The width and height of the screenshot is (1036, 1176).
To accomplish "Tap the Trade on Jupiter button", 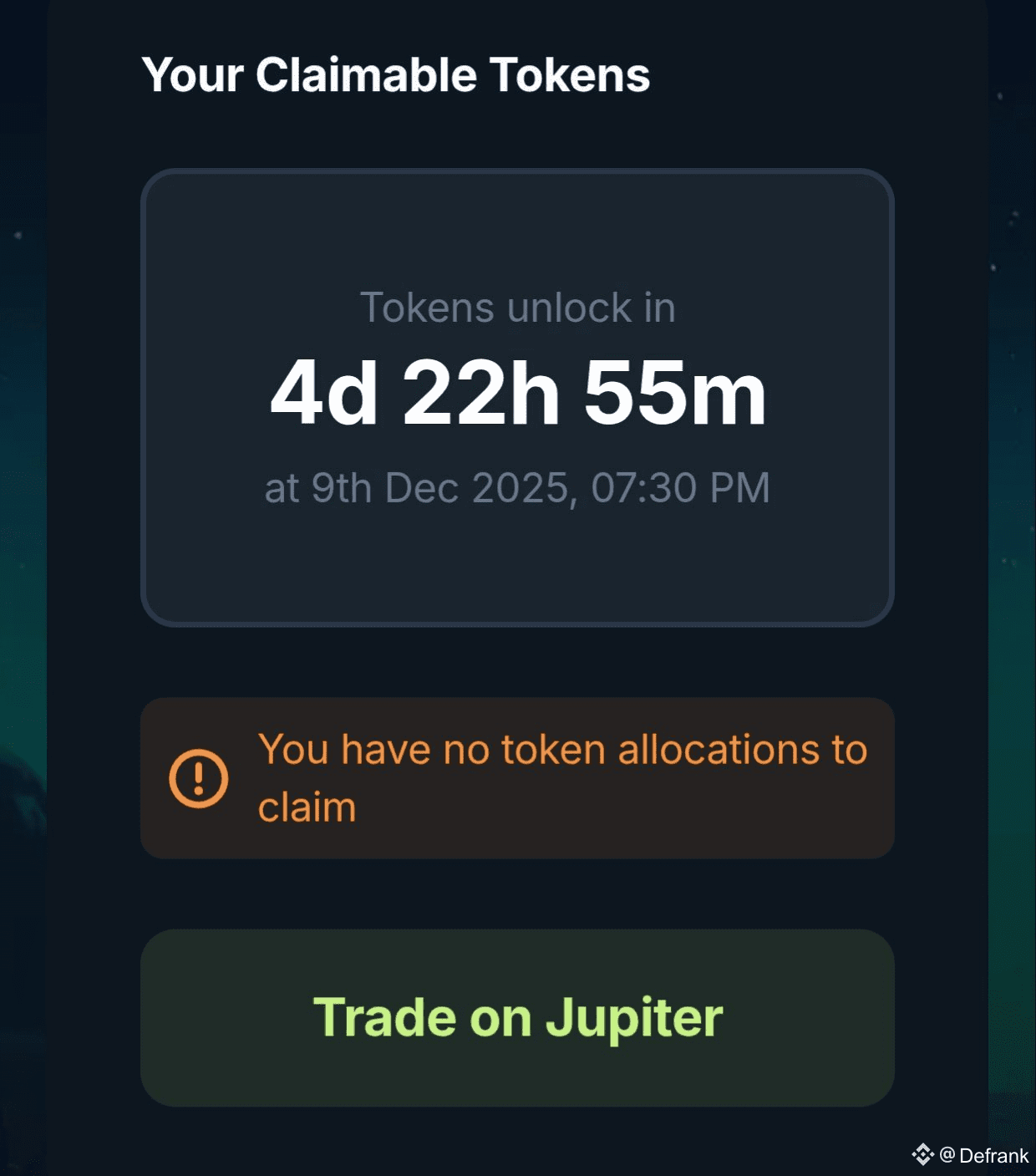I will pyautogui.click(x=517, y=1017).
